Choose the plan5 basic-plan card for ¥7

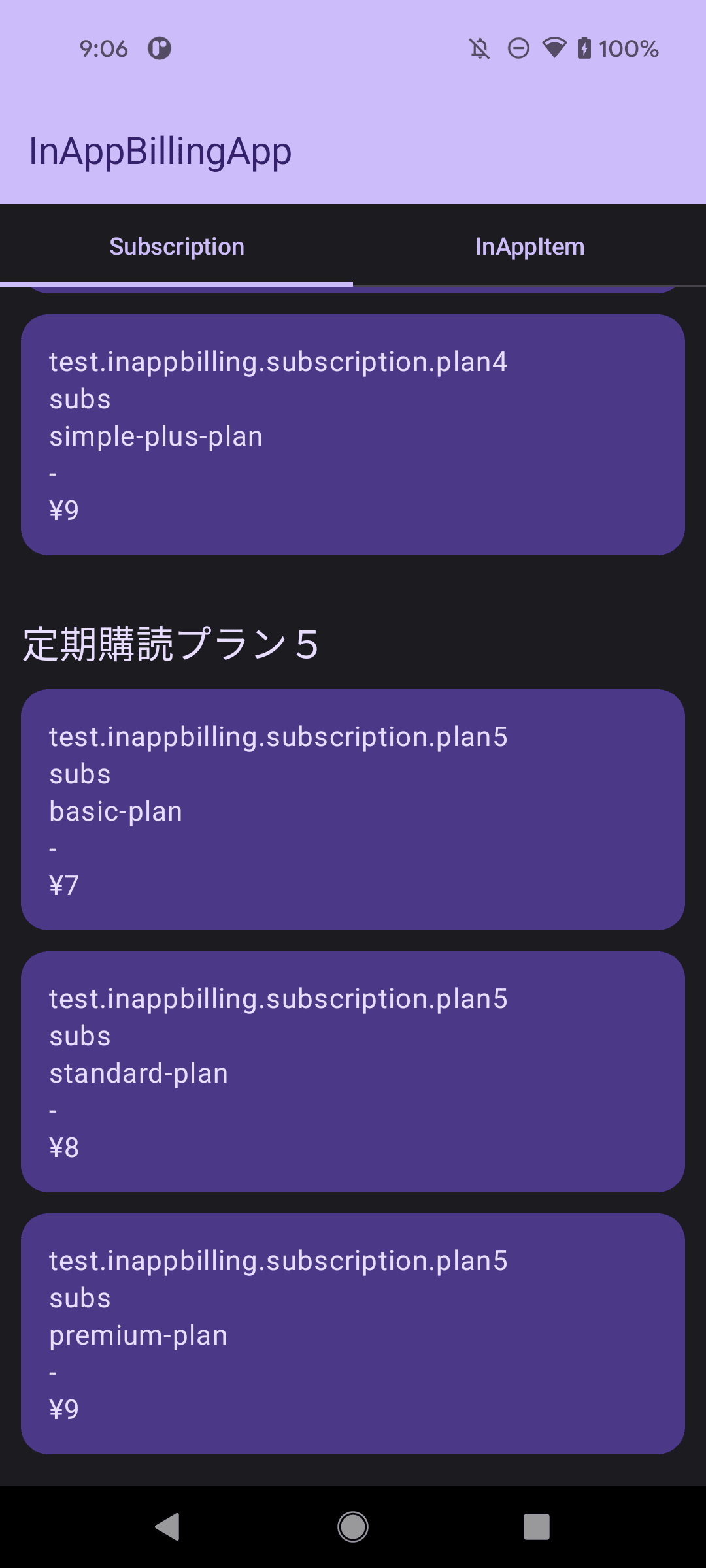[353, 810]
